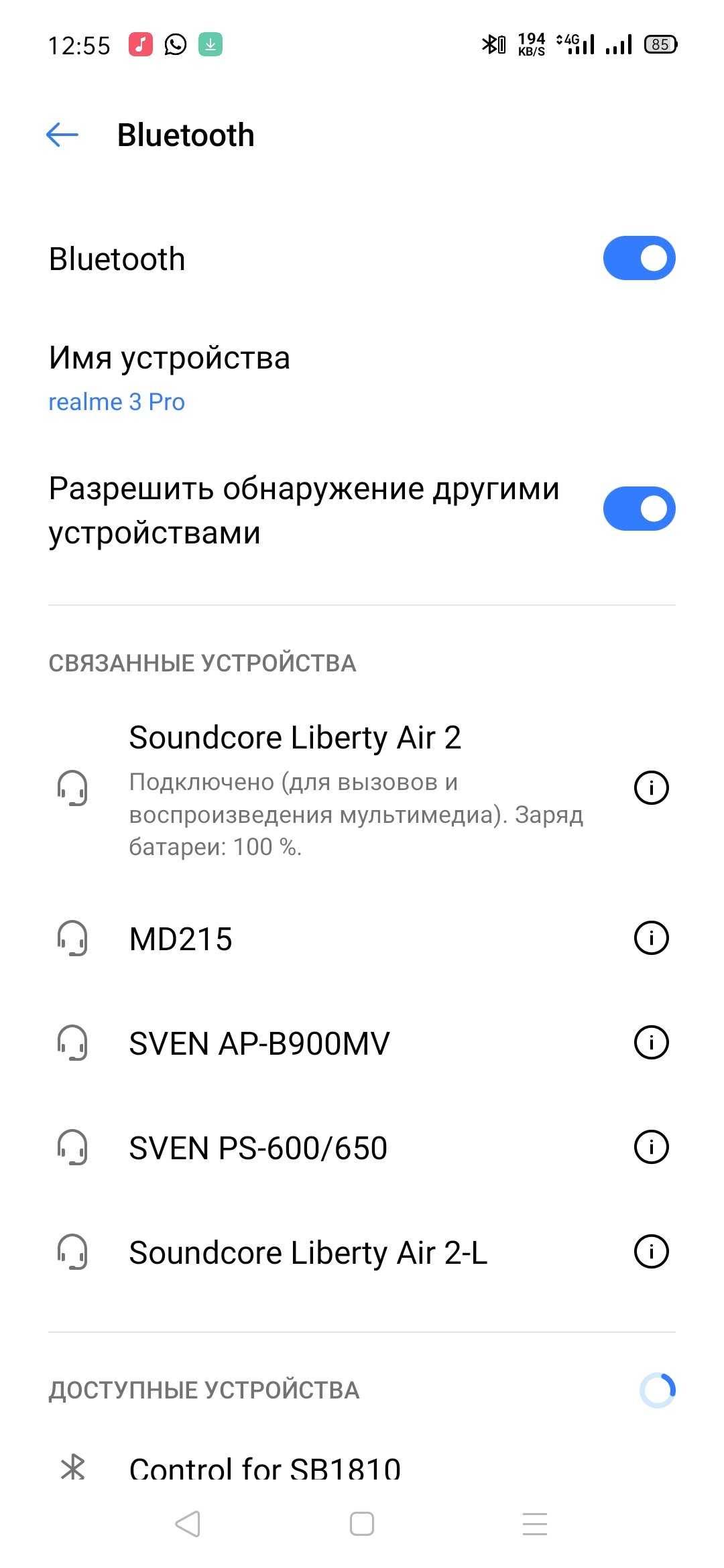Tap the system home button
Screen dimensions: 724x1568
point(362,1524)
